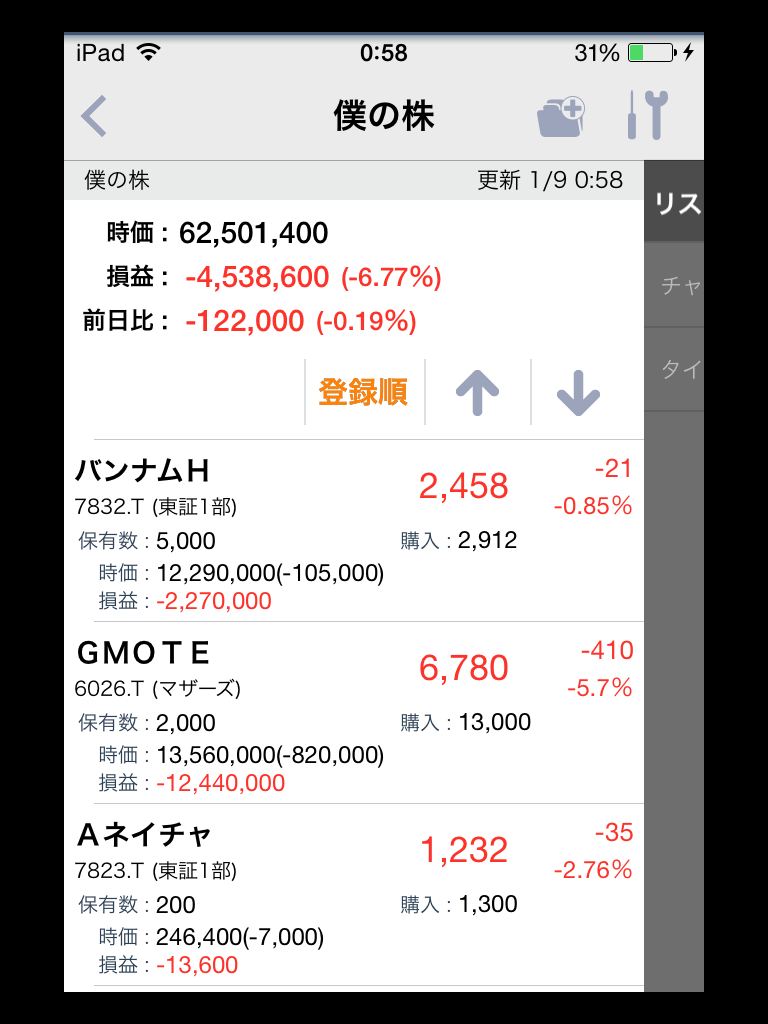Switch to the リス side tab
Screen dimensions: 768x1024
tap(675, 203)
